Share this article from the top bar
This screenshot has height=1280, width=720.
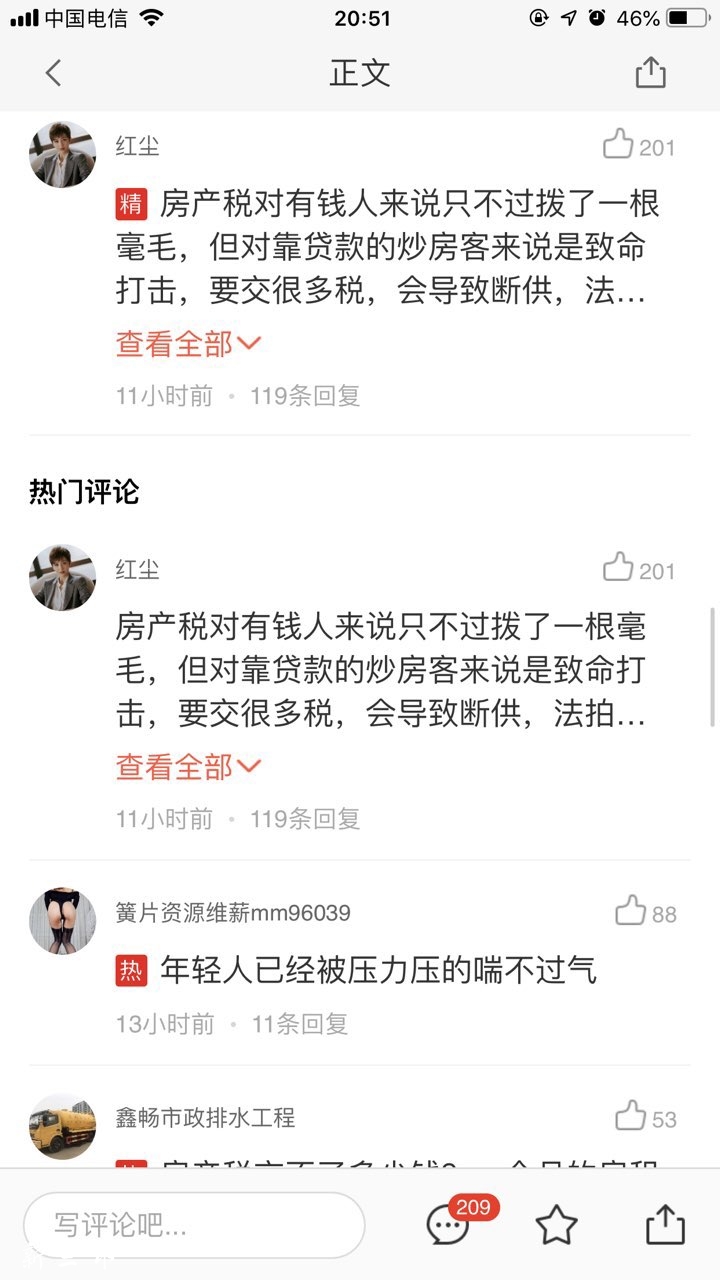click(x=650, y=73)
